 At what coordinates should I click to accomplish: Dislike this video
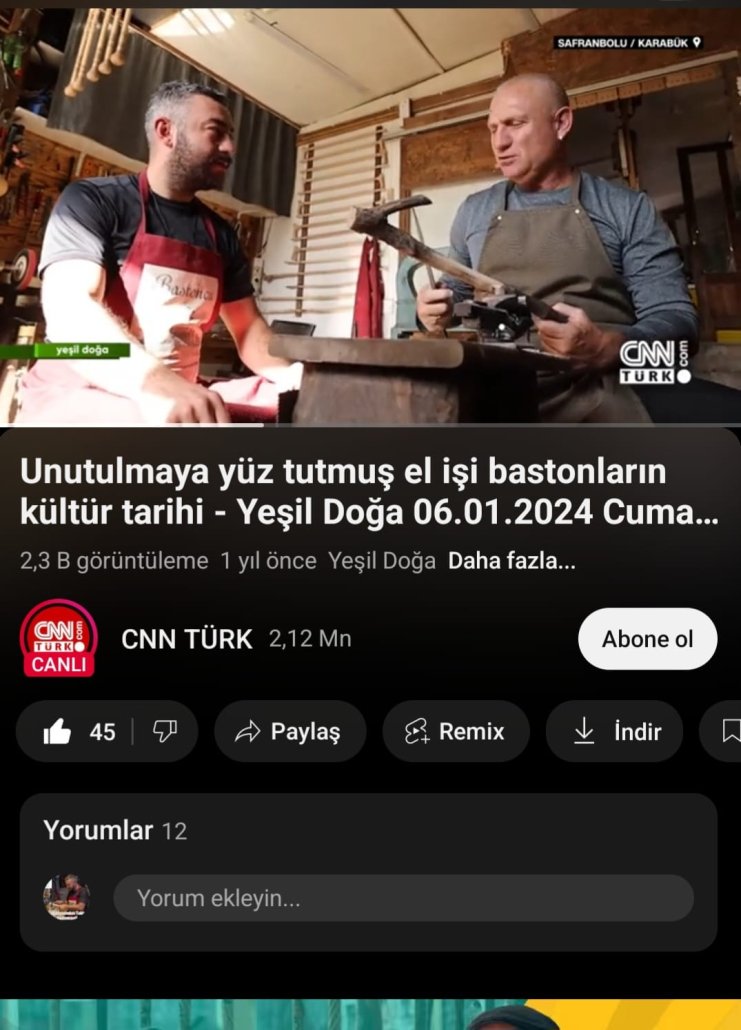click(165, 732)
